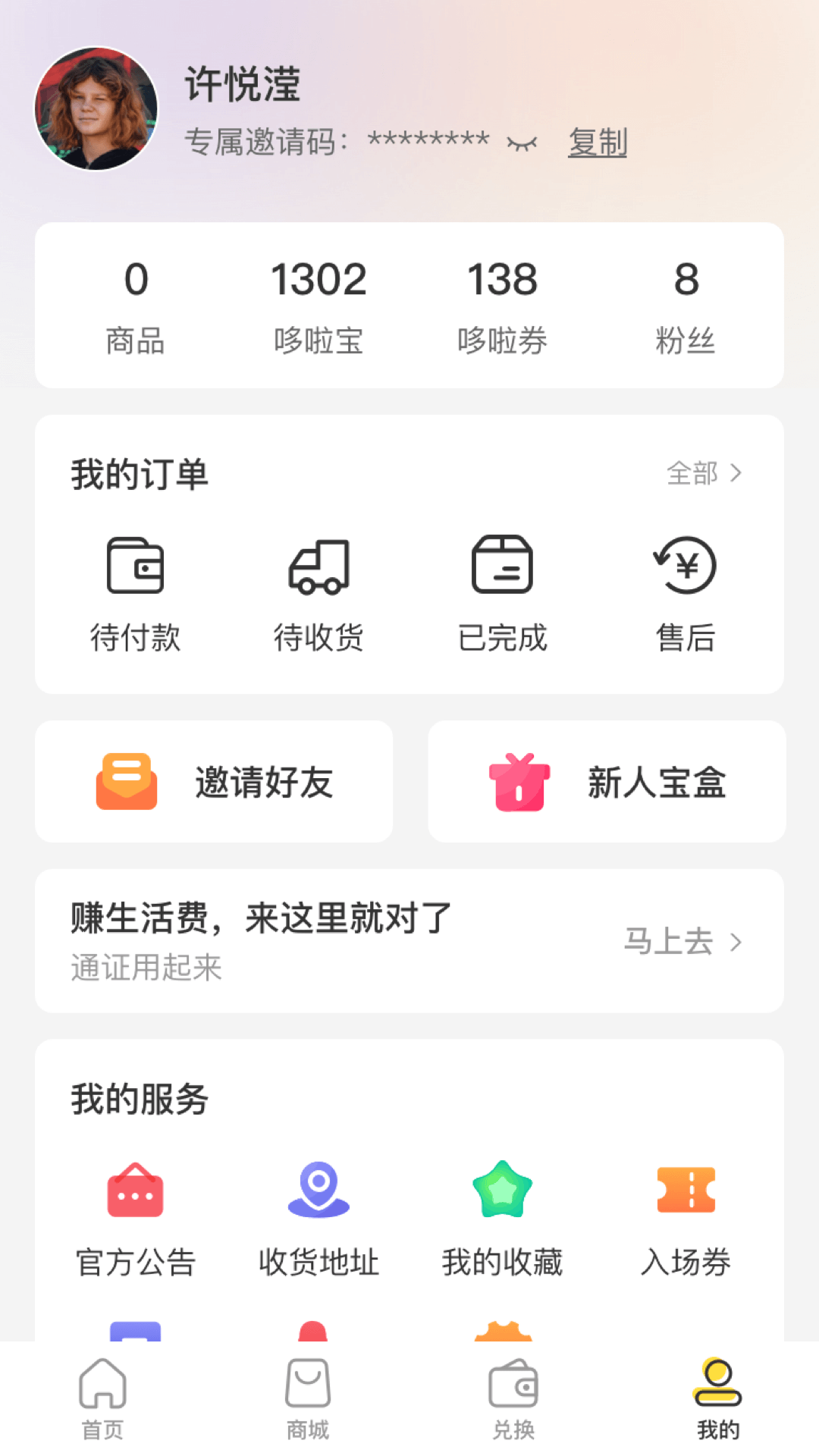
Task: Open the 哆啦宝 balance of 1302
Action: point(318,306)
